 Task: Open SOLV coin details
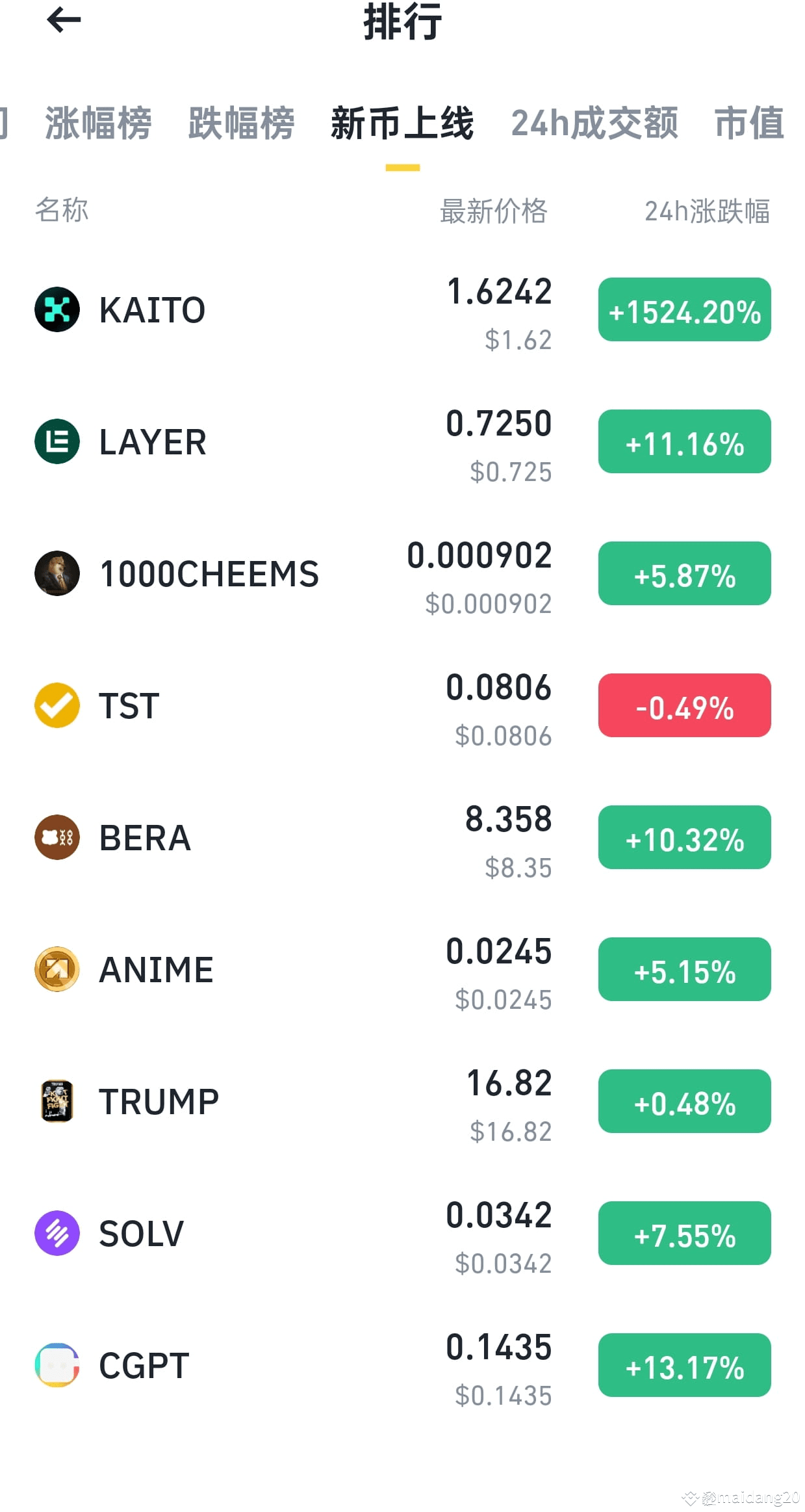tap(141, 1234)
